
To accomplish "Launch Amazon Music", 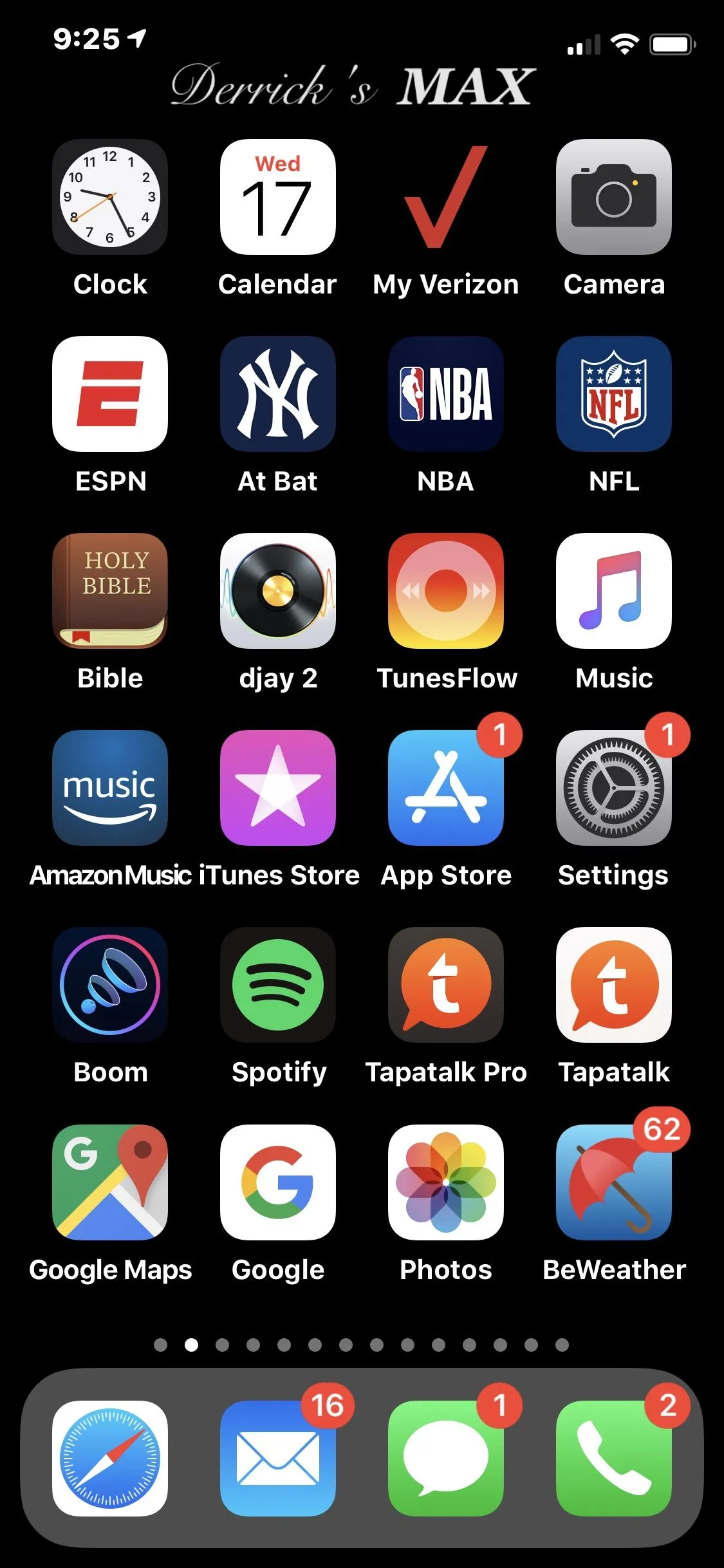I will (x=110, y=788).
